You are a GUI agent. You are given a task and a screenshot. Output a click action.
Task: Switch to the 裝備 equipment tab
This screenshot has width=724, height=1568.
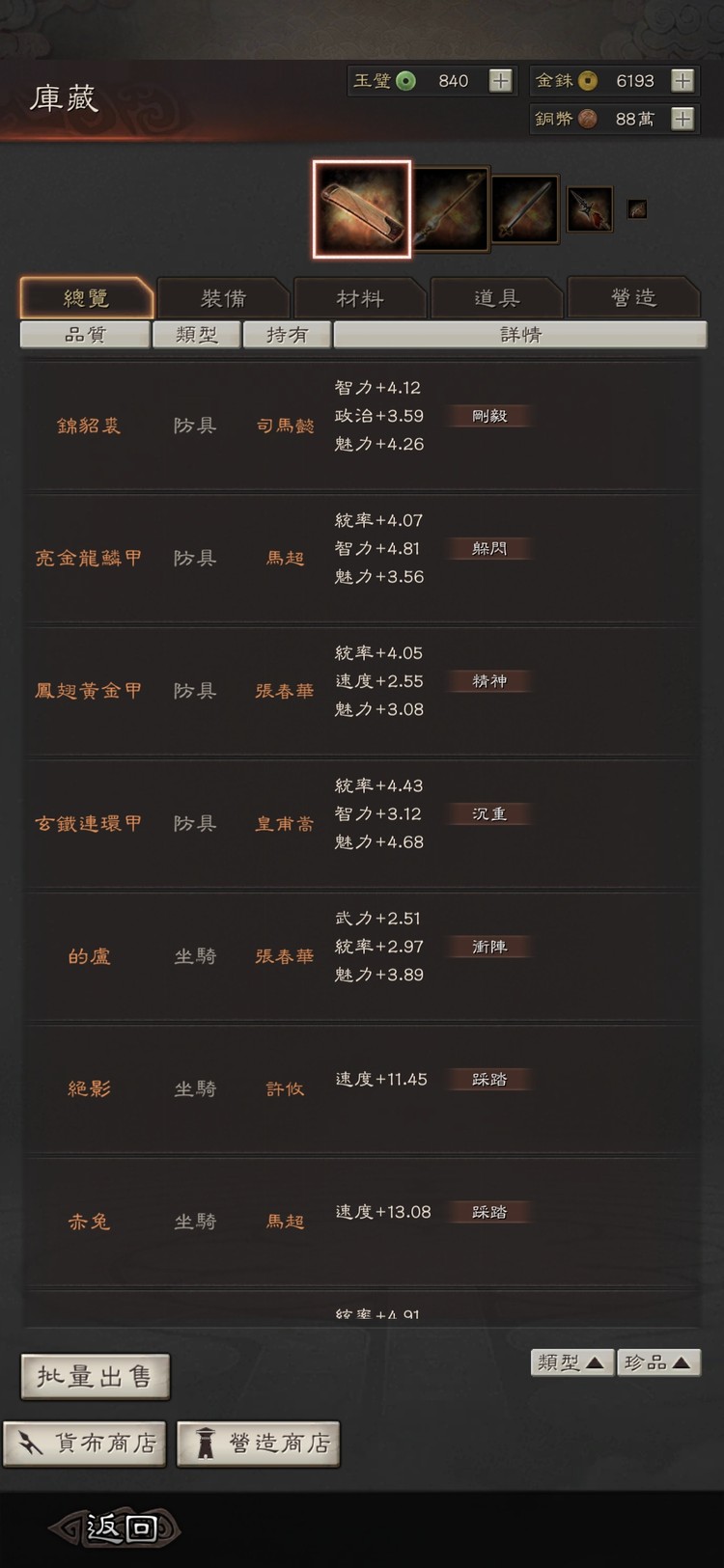pyautogui.click(x=224, y=298)
